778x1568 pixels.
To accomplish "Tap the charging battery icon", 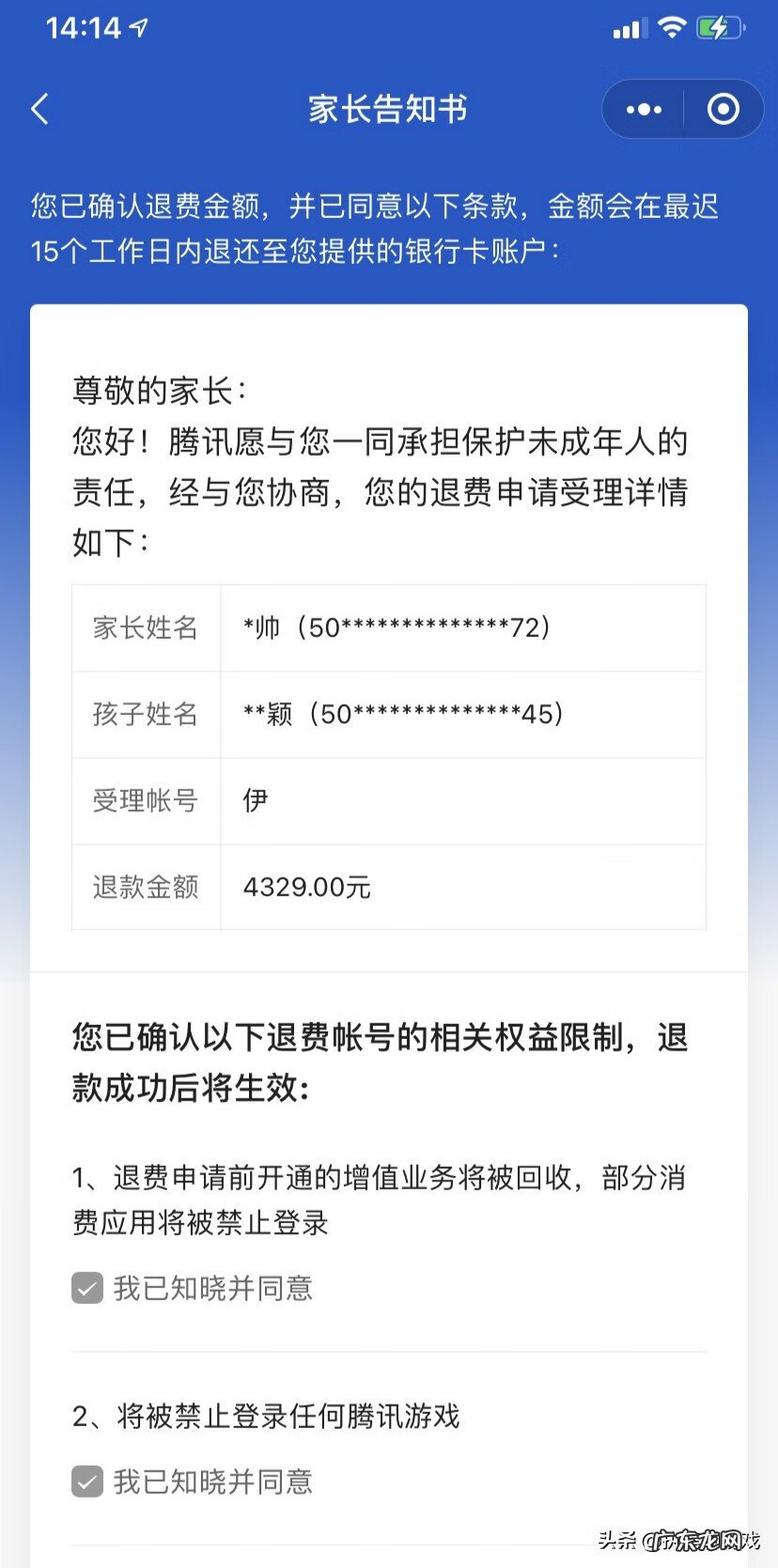I will pos(722,27).
